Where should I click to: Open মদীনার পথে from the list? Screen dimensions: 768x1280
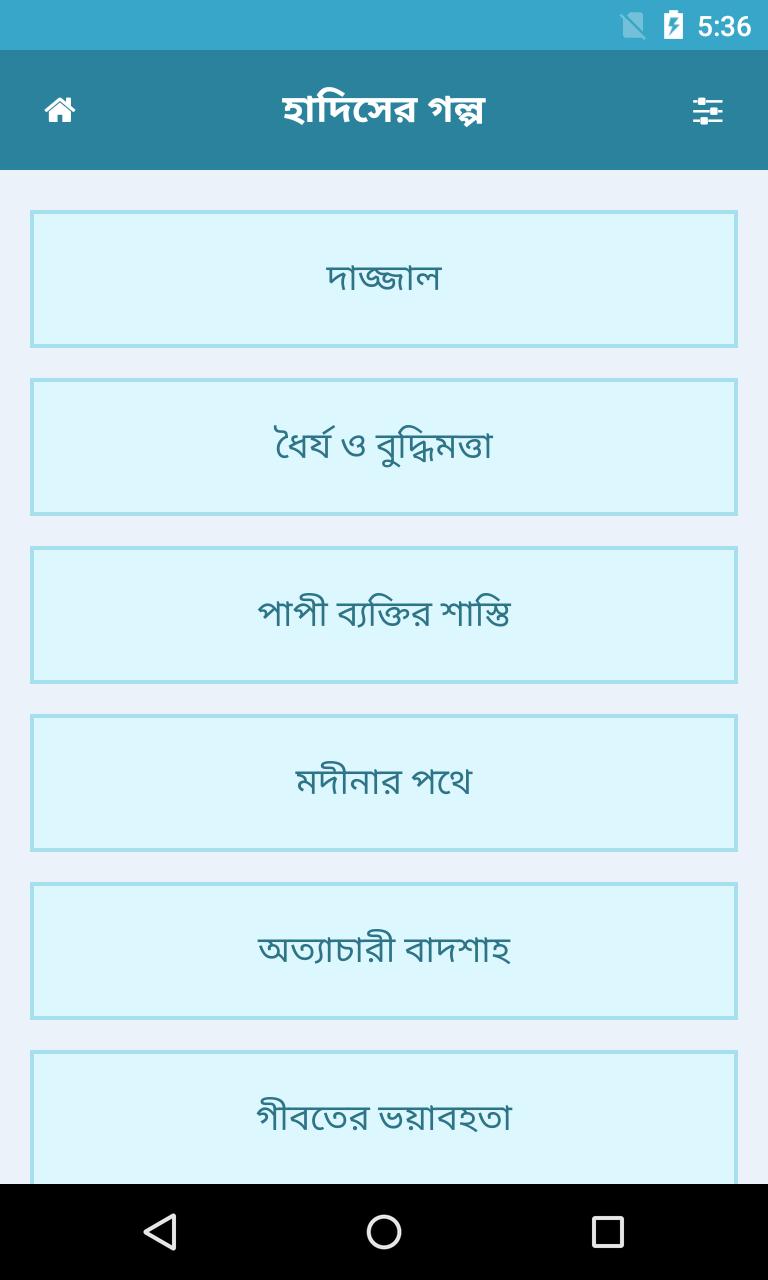tap(384, 783)
